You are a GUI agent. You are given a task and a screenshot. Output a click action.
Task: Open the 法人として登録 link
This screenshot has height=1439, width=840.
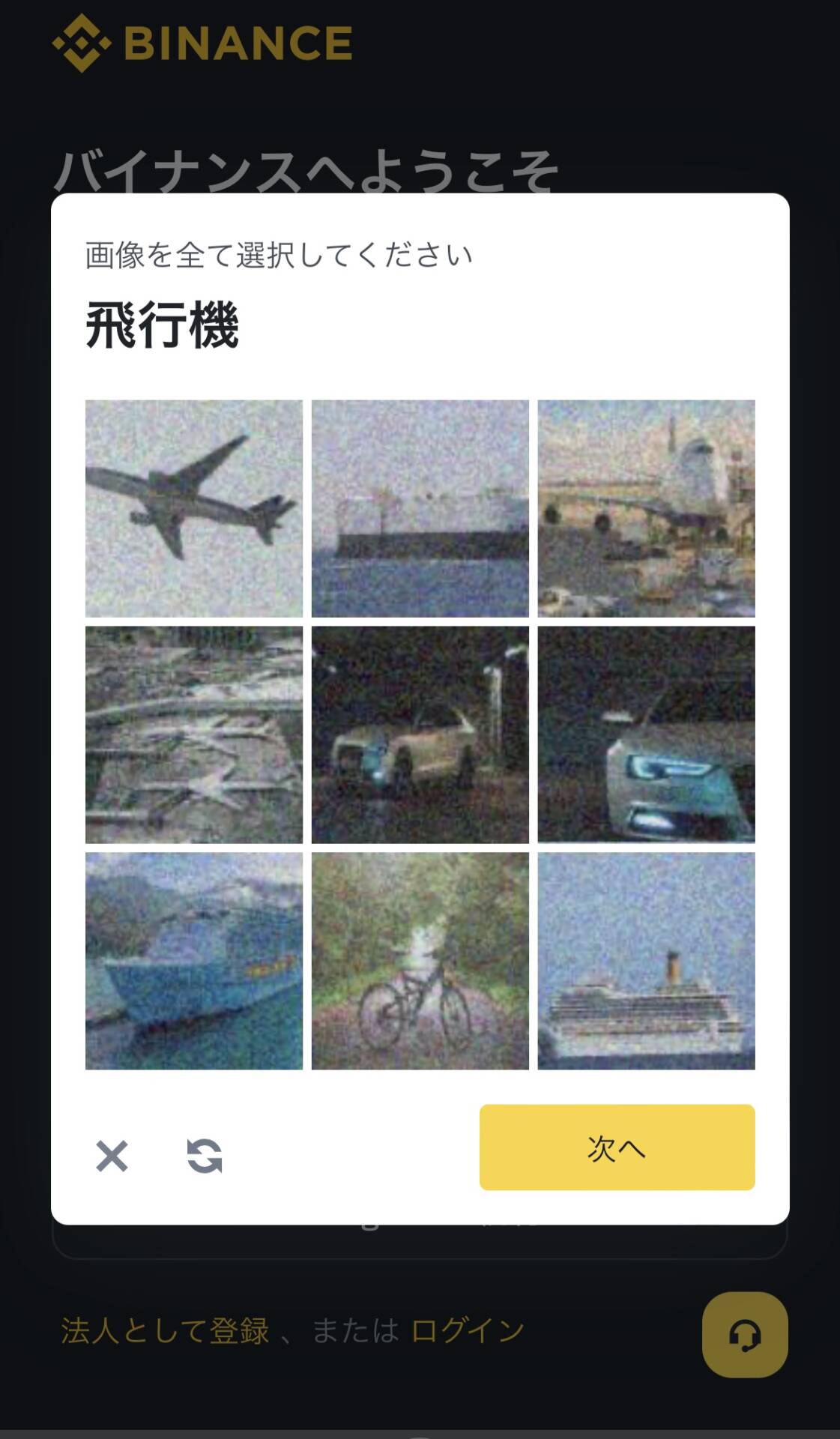(x=165, y=1331)
